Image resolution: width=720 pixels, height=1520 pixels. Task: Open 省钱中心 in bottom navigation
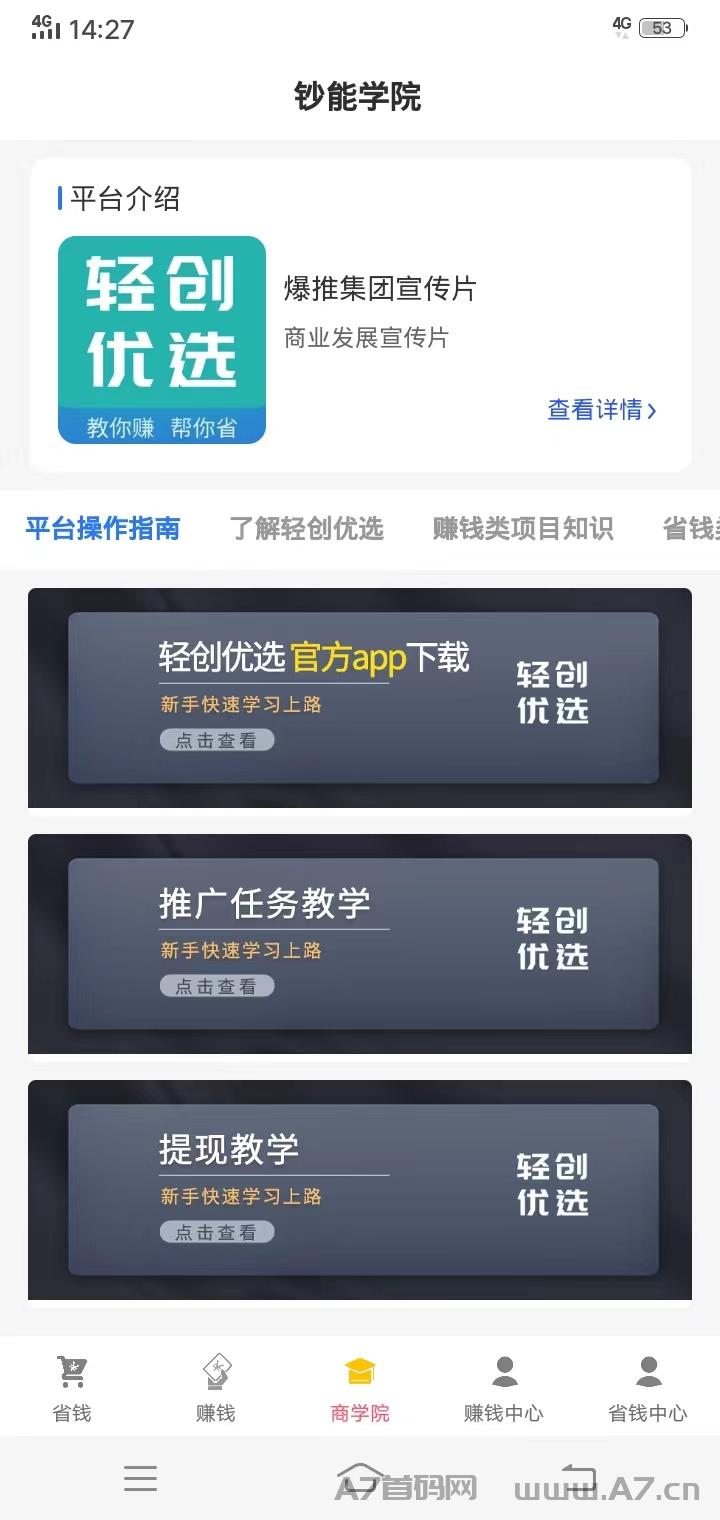click(648, 1388)
